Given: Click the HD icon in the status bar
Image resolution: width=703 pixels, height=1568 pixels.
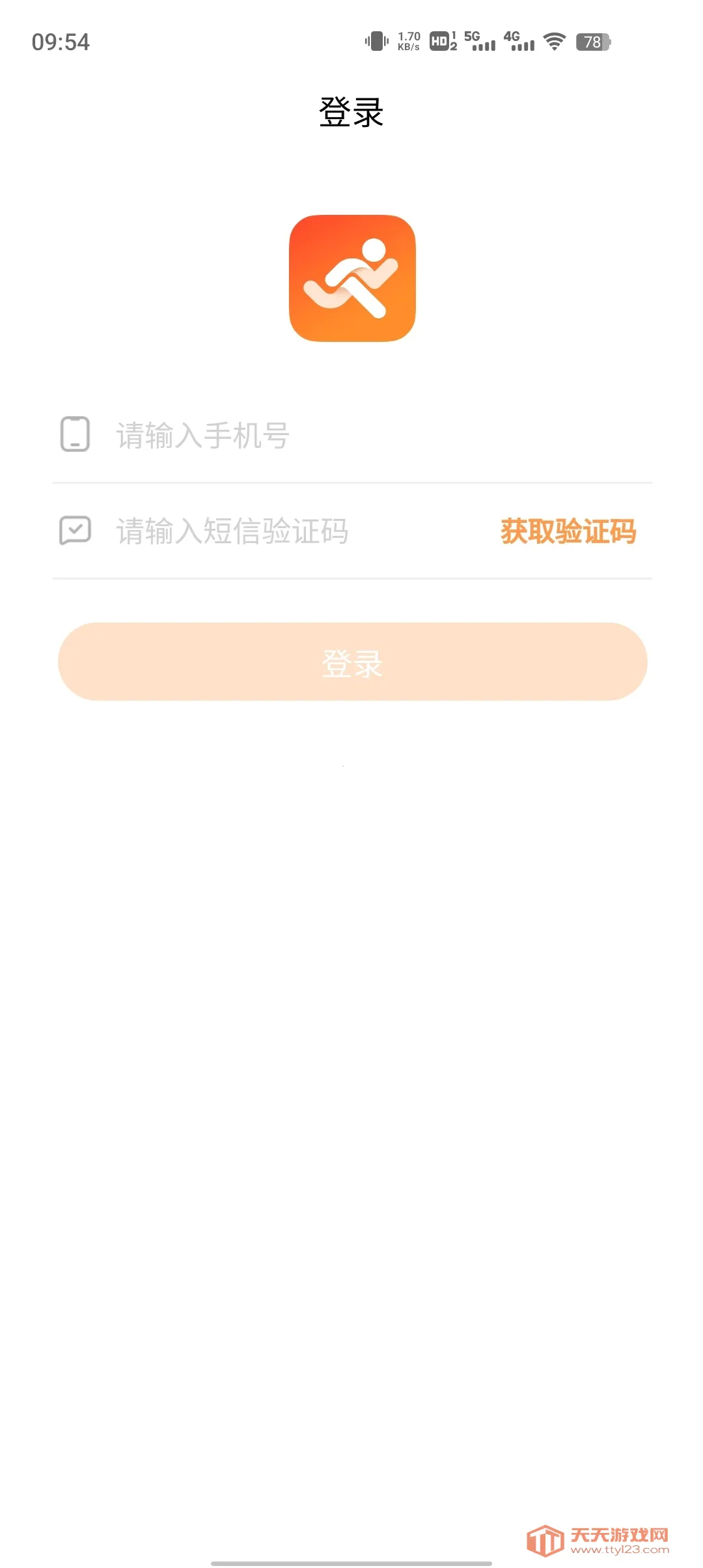Looking at the screenshot, I should point(439,42).
